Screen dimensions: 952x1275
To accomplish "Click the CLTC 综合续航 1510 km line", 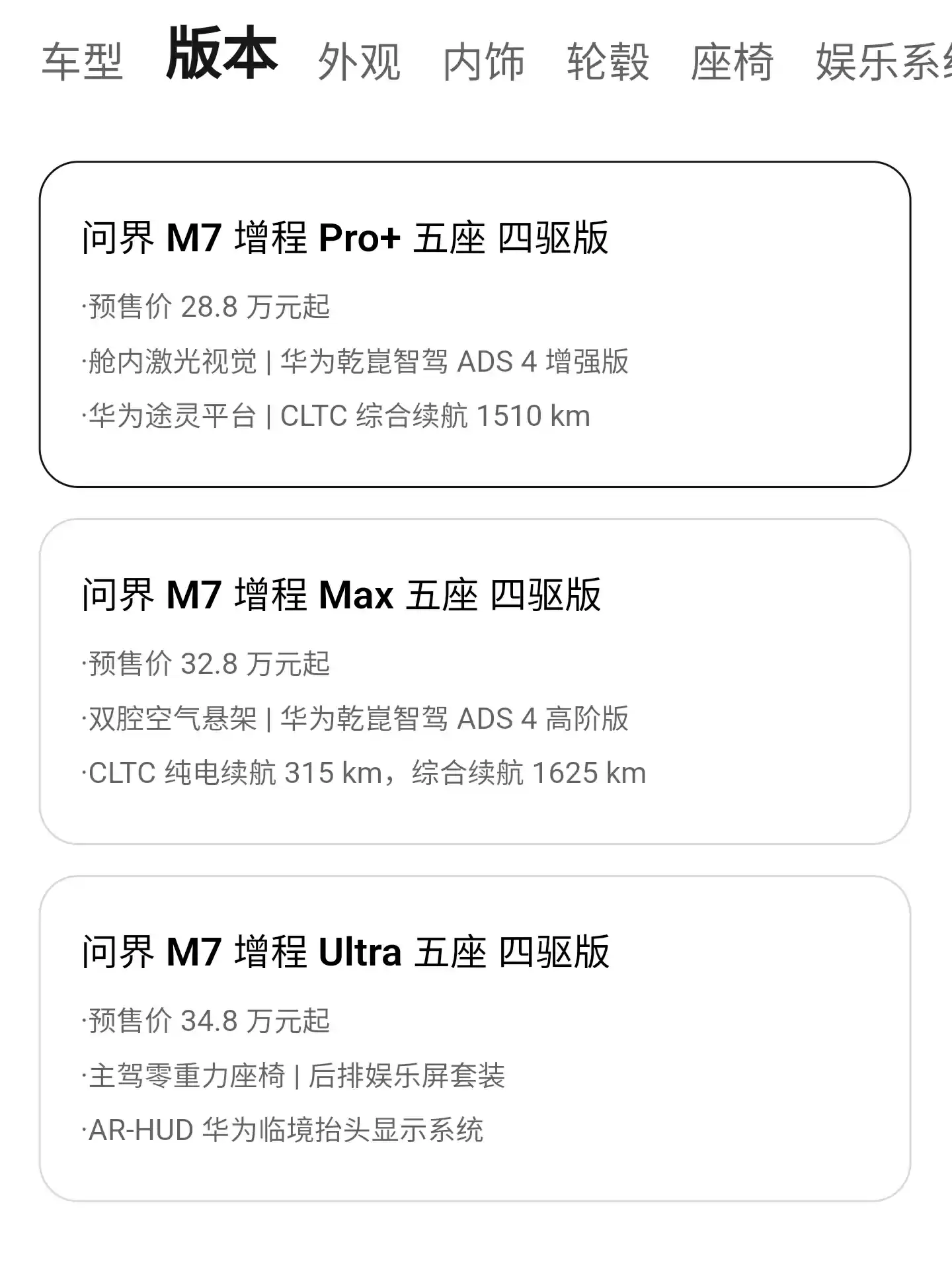I will coord(337,415).
